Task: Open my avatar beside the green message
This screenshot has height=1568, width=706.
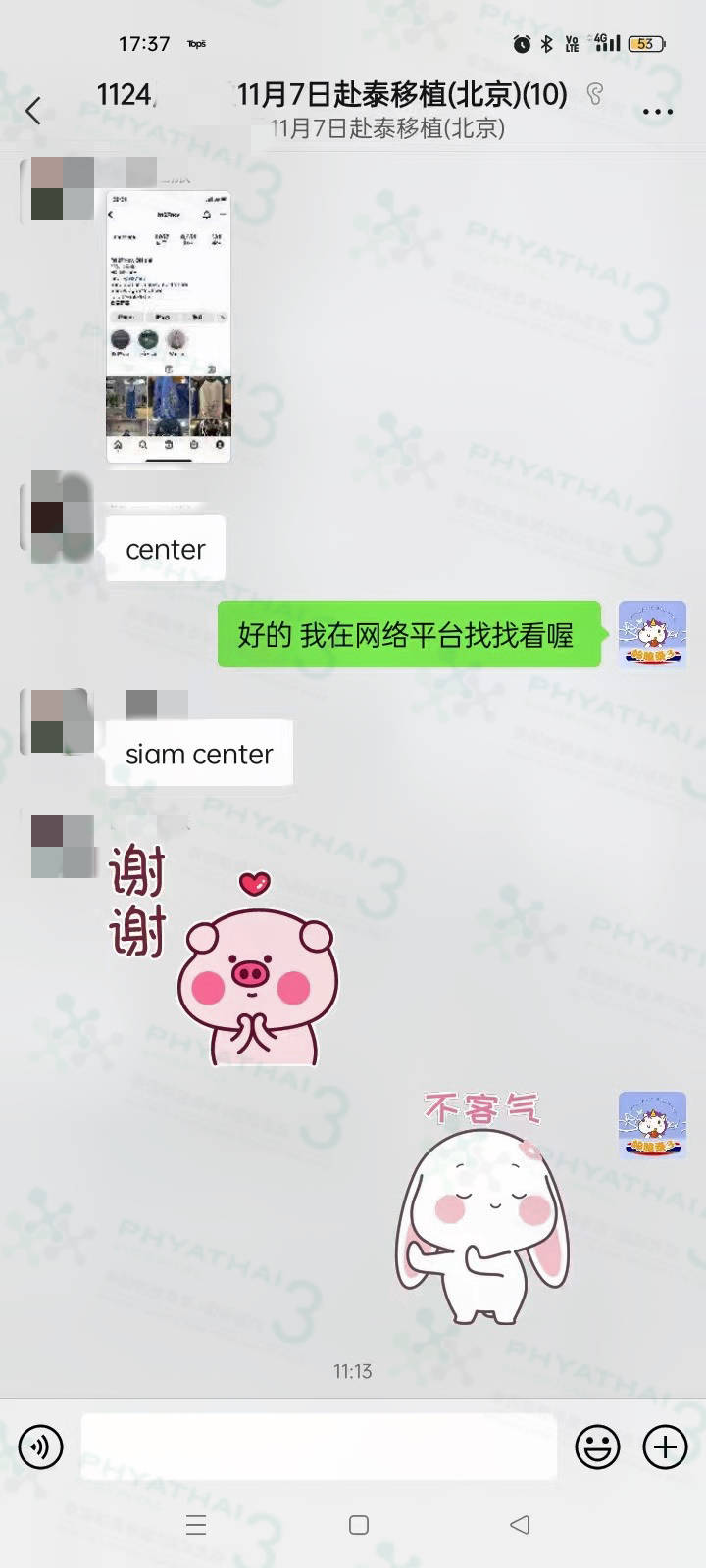Action: tap(652, 634)
